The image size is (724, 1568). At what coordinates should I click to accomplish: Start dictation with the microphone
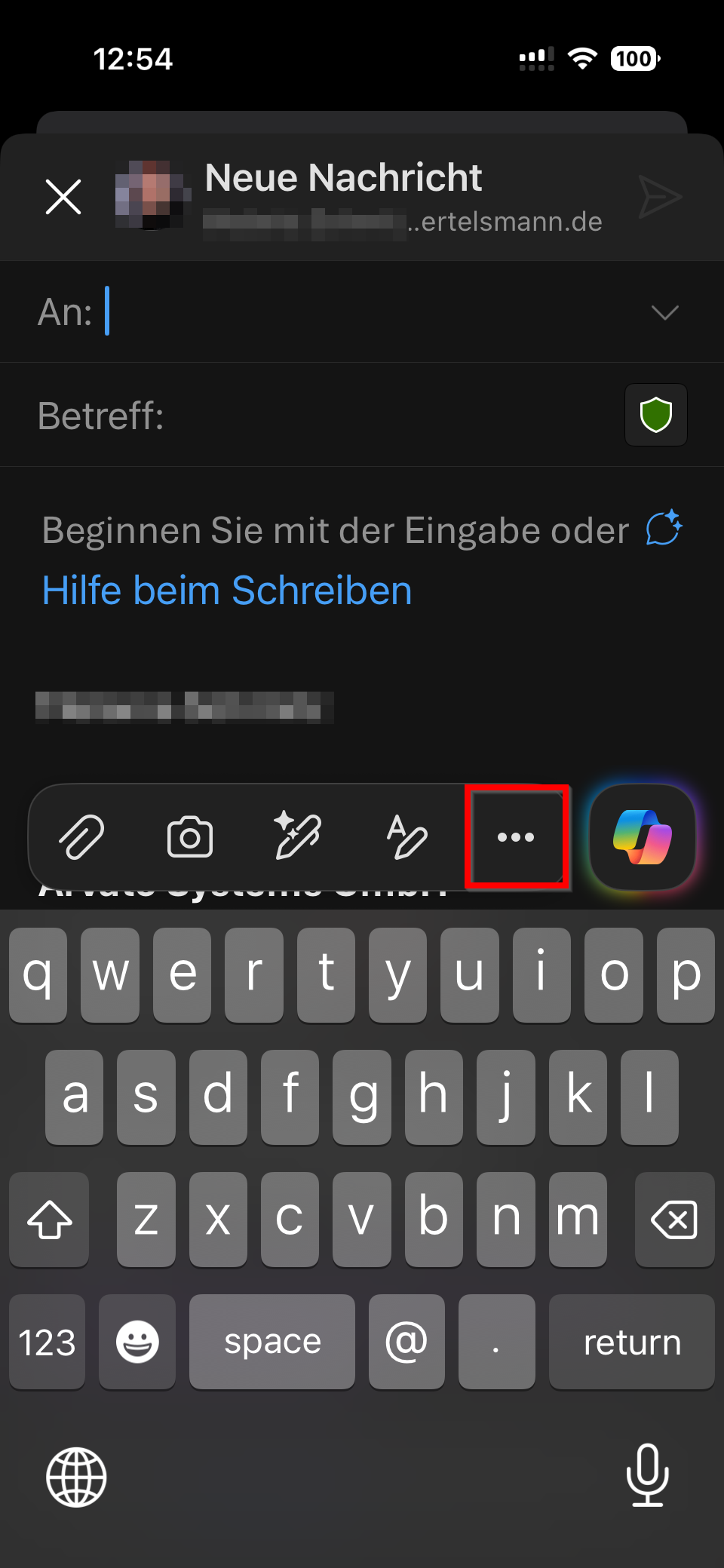(x=648, y=1474)
